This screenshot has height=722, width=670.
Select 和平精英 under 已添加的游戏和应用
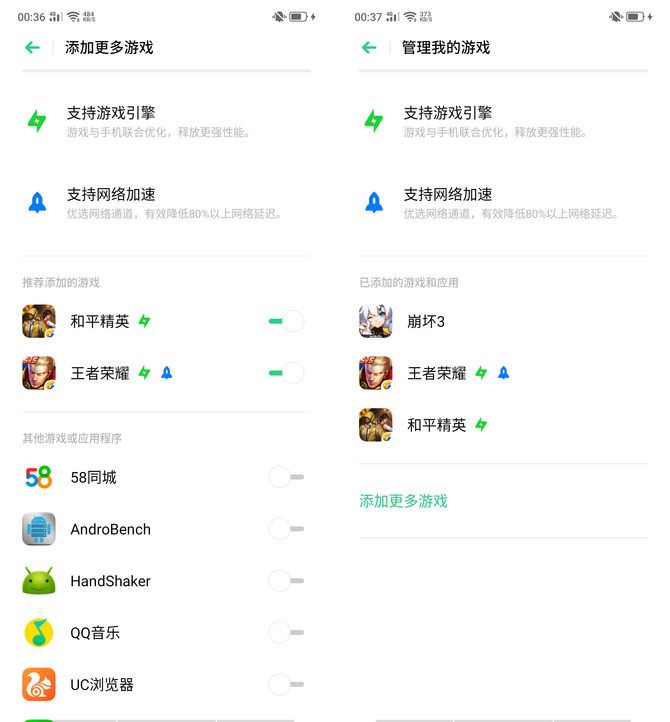click(x=436, y=425)
